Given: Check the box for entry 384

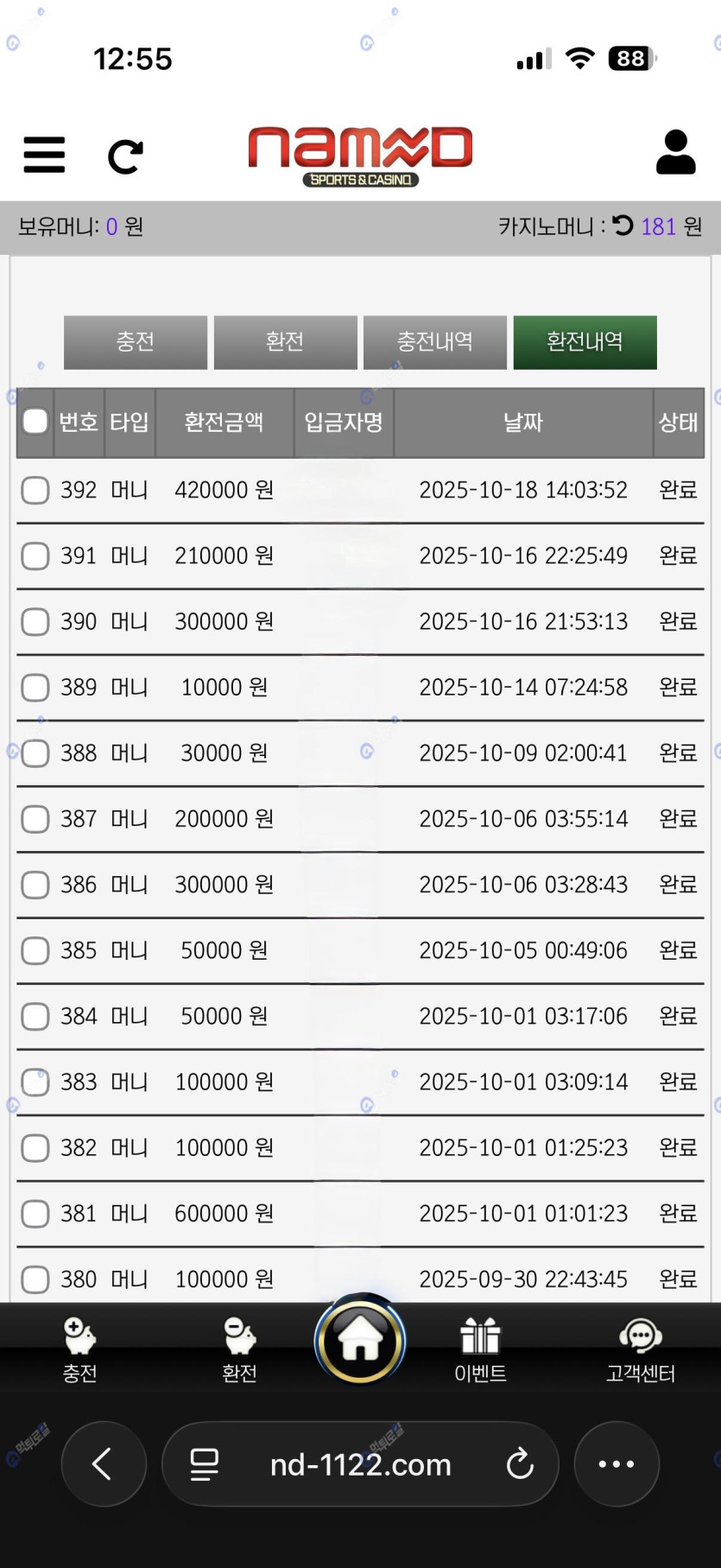Looking at the screenshot, I should pyautogui.click(x=35, y=1016).
